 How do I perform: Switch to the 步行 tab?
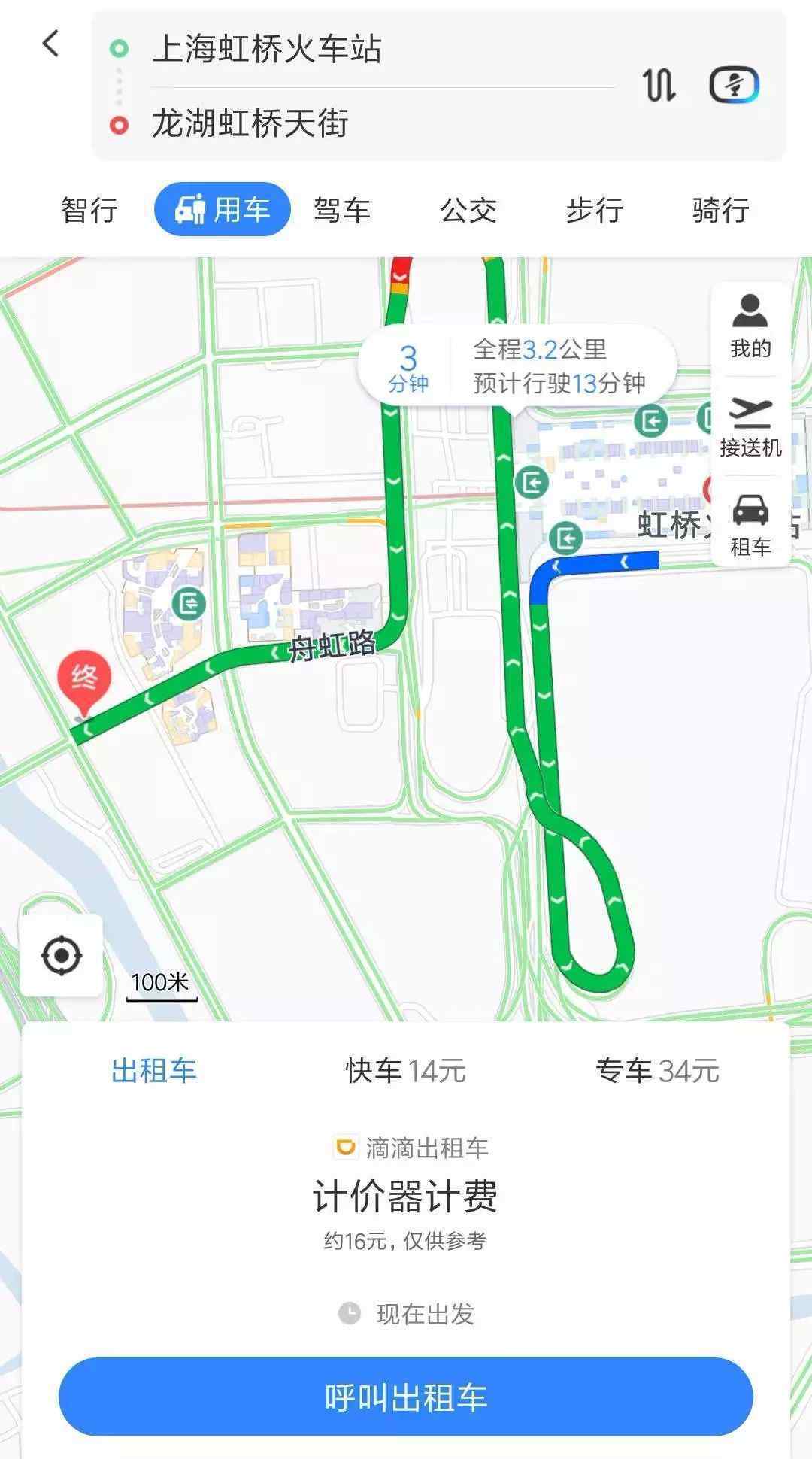pos(595,210)
